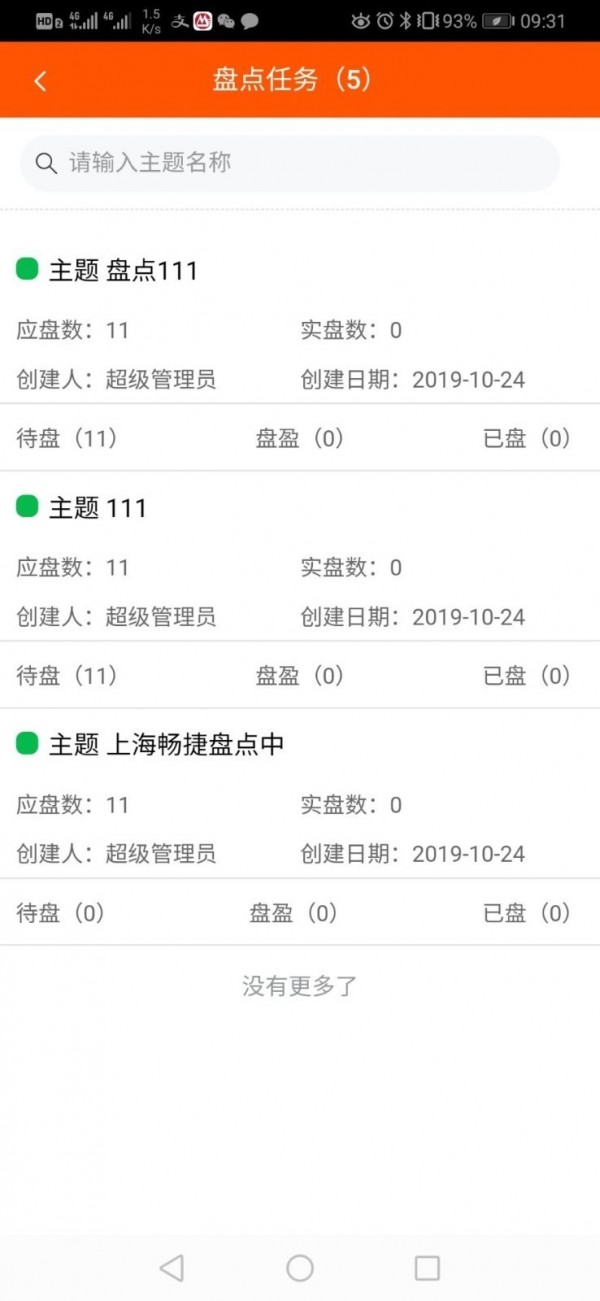This screenshot has width=600, height=1301.
Task: Tap the system home button
Action: pos(300,1268)
